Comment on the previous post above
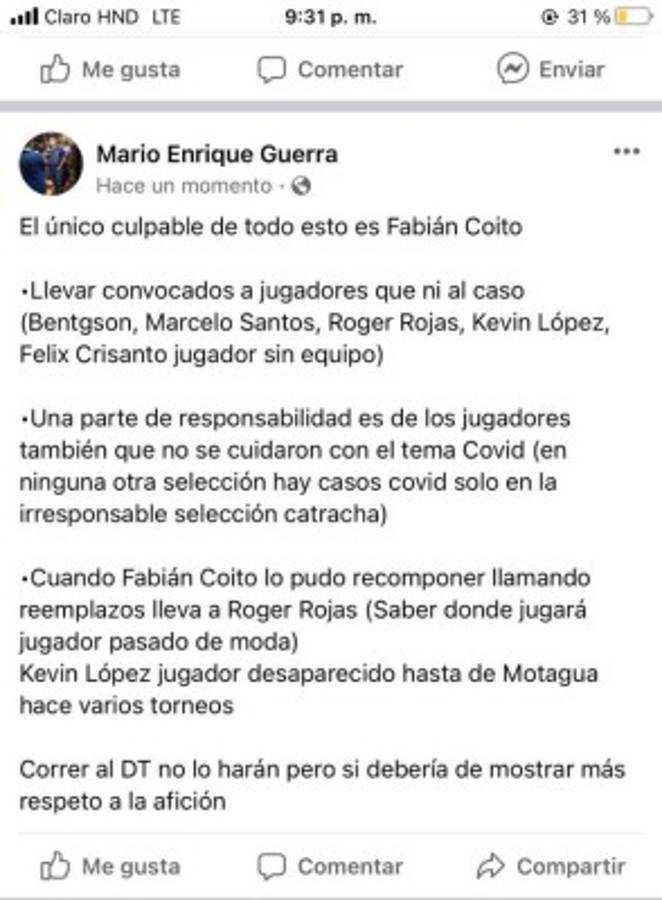The height and width of the screenshot is (900, 662). pyautogui.click(x=330, y=70)
